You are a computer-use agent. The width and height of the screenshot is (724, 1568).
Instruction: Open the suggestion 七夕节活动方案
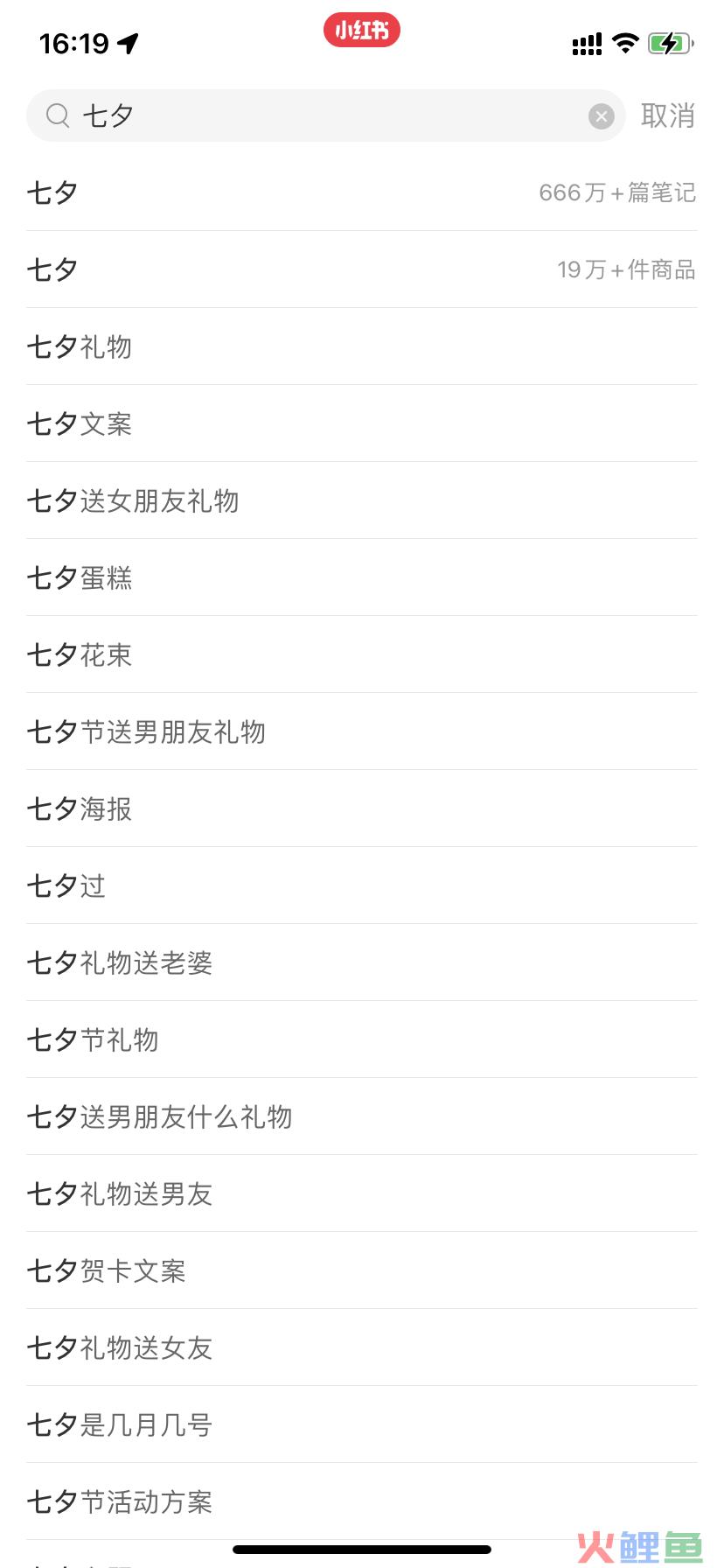coord(361,1501)
